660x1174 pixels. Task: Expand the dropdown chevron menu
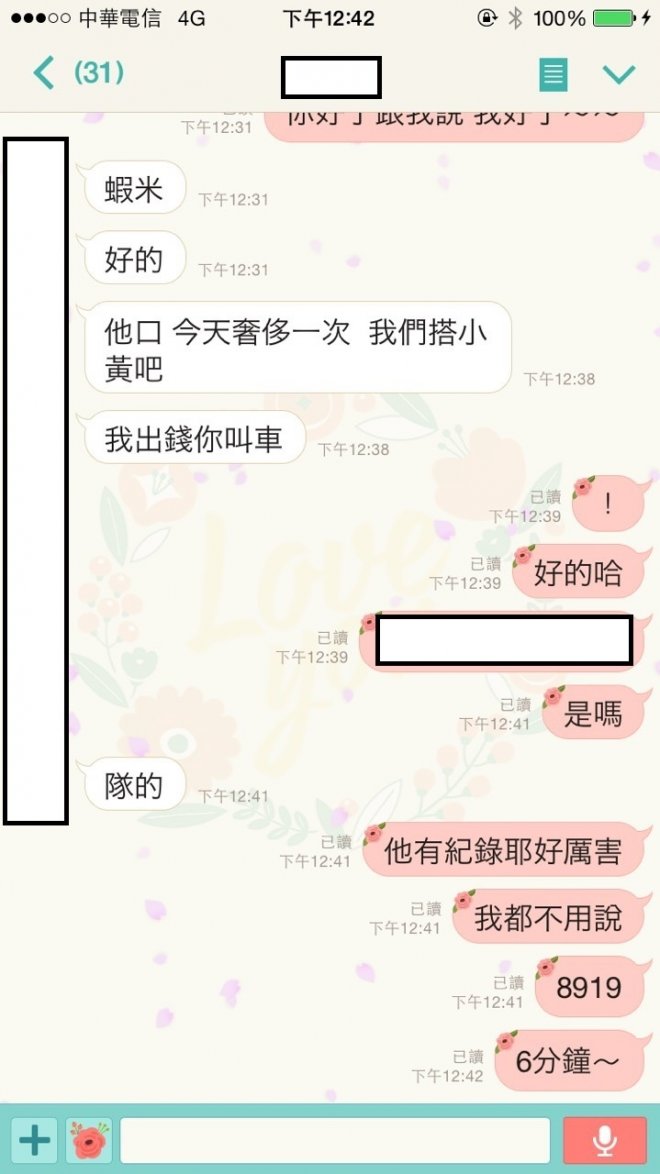620,74
